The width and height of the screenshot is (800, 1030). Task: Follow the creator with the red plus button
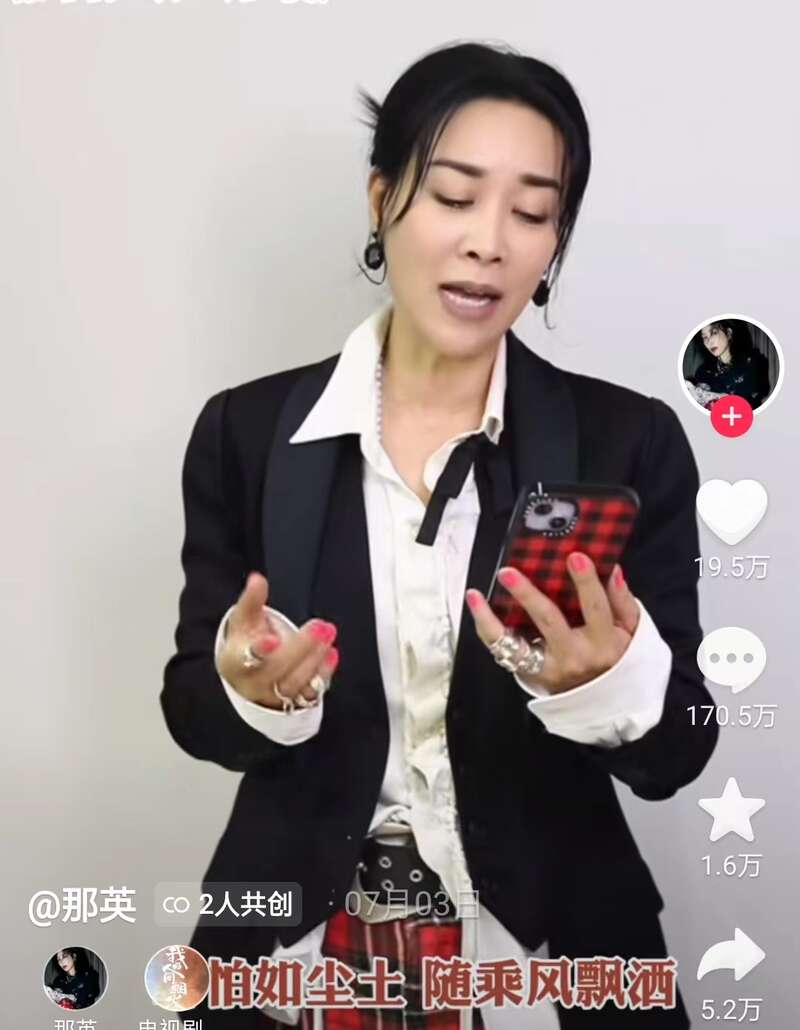coord(731,415)
